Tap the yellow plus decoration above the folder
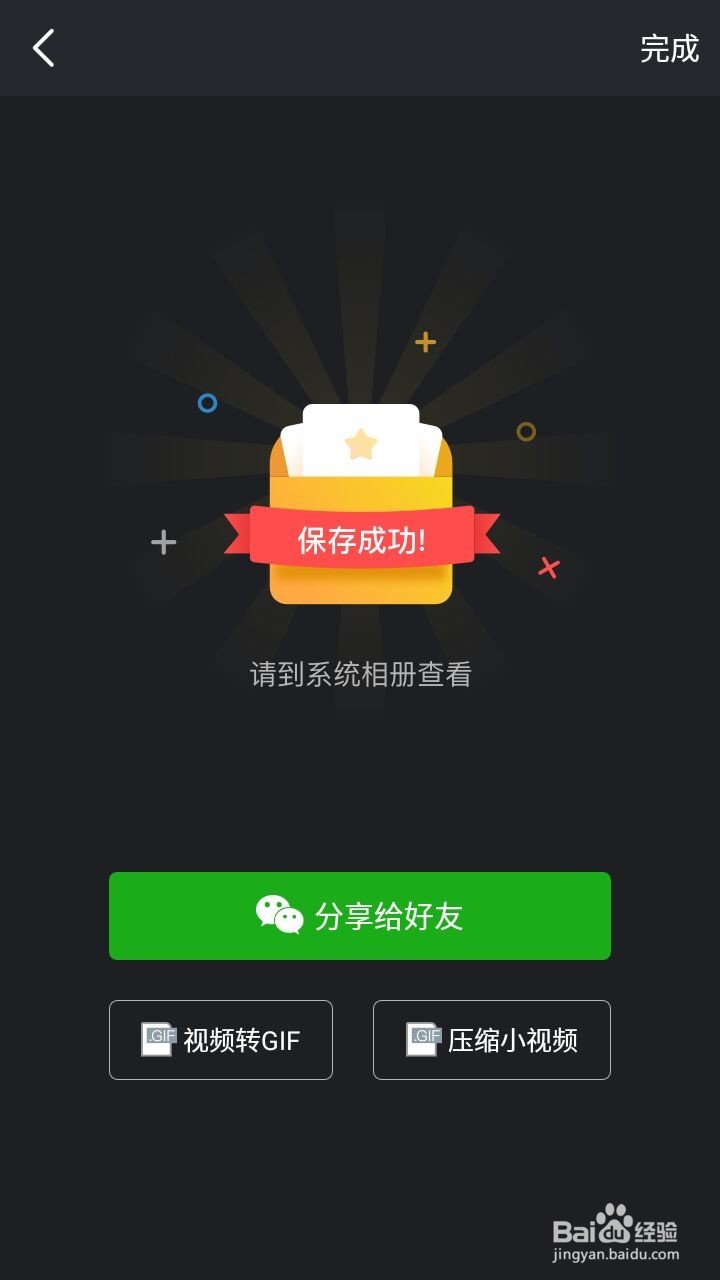This screenshot has width=720, height=1280. tap(424, 341)
